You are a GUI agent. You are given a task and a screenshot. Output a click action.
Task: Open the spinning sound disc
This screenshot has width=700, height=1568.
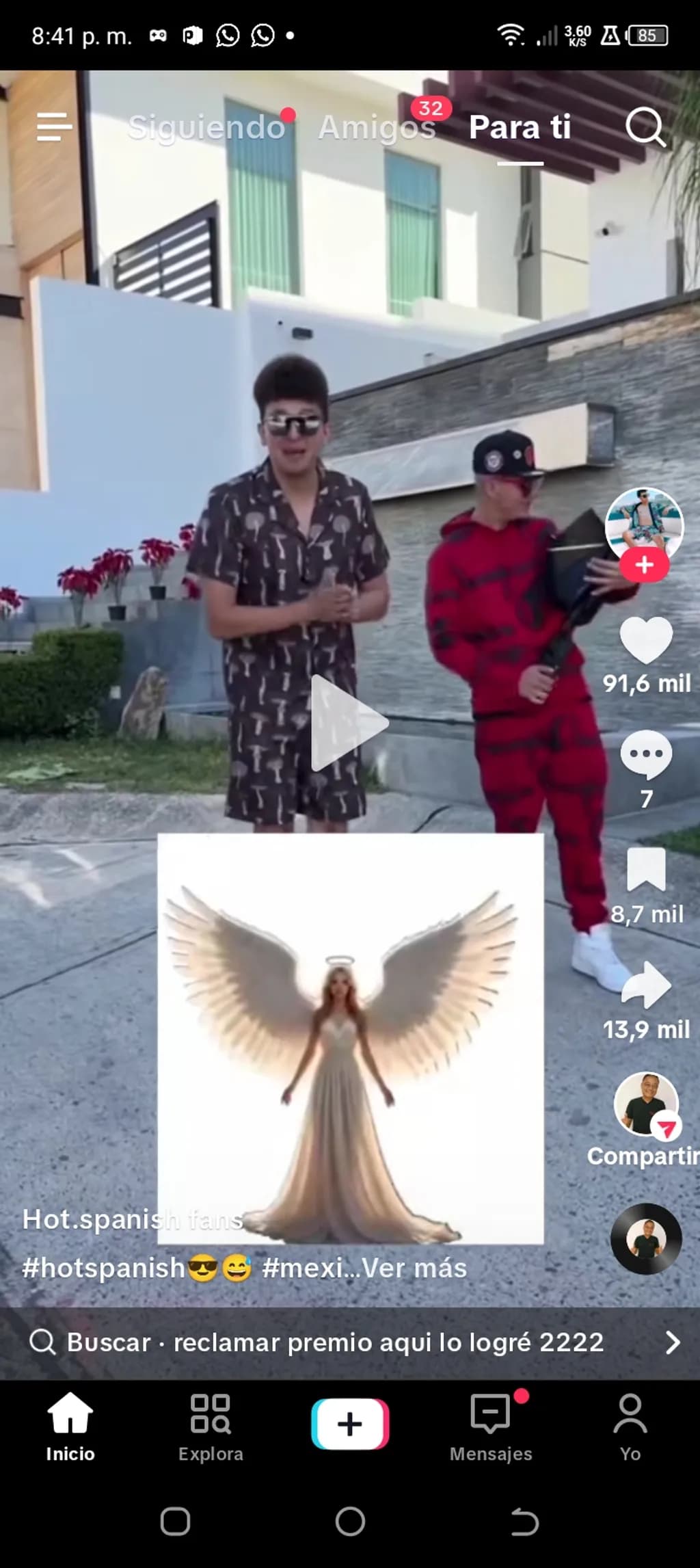[x=646, y=1238]
